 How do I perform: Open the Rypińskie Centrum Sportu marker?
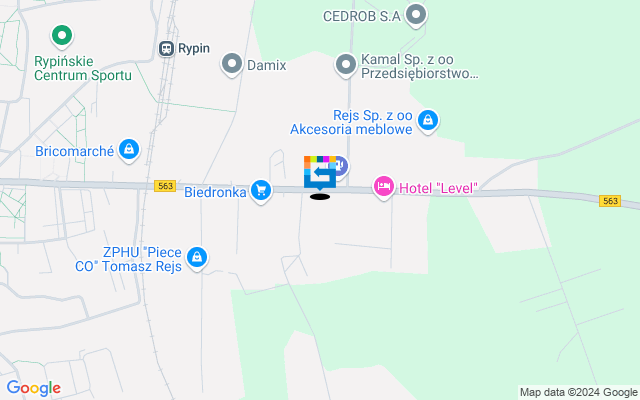pyautogui.click(x=62, y=37)
